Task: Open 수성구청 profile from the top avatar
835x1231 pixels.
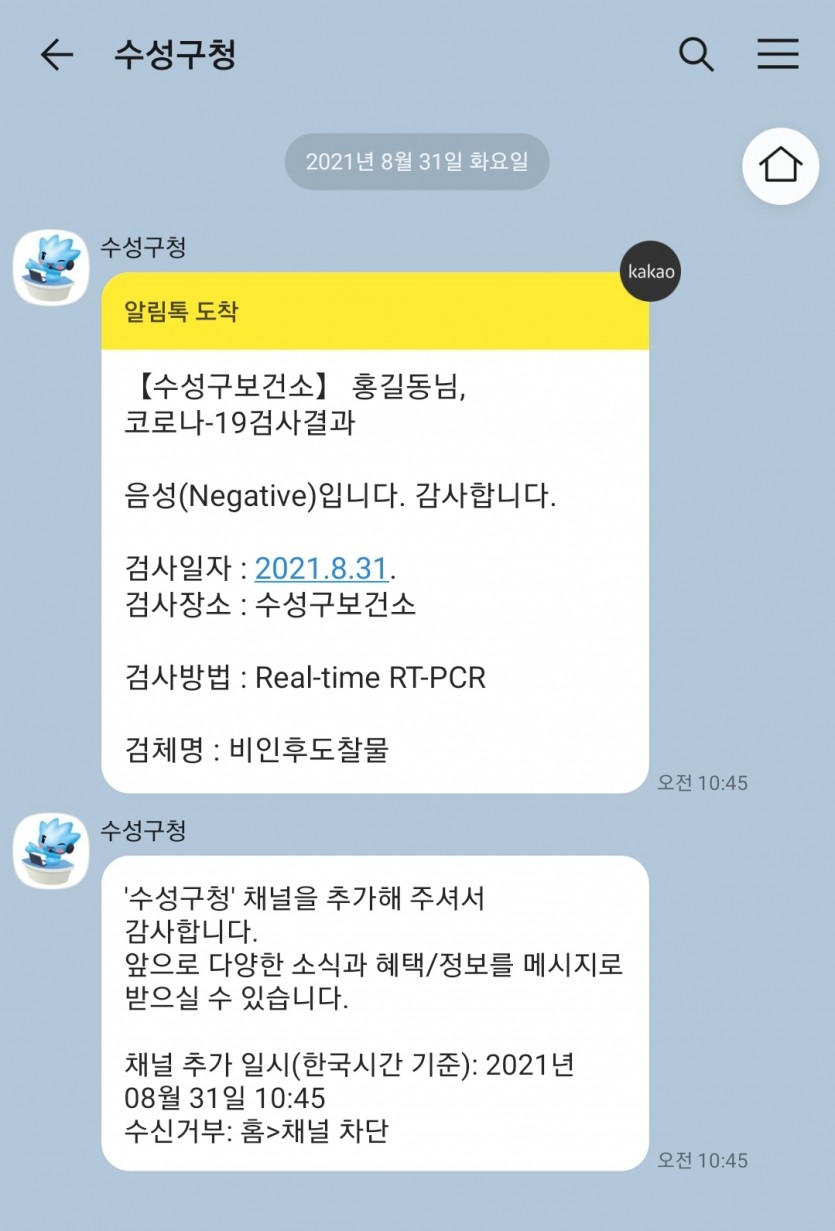Action: 51,267
